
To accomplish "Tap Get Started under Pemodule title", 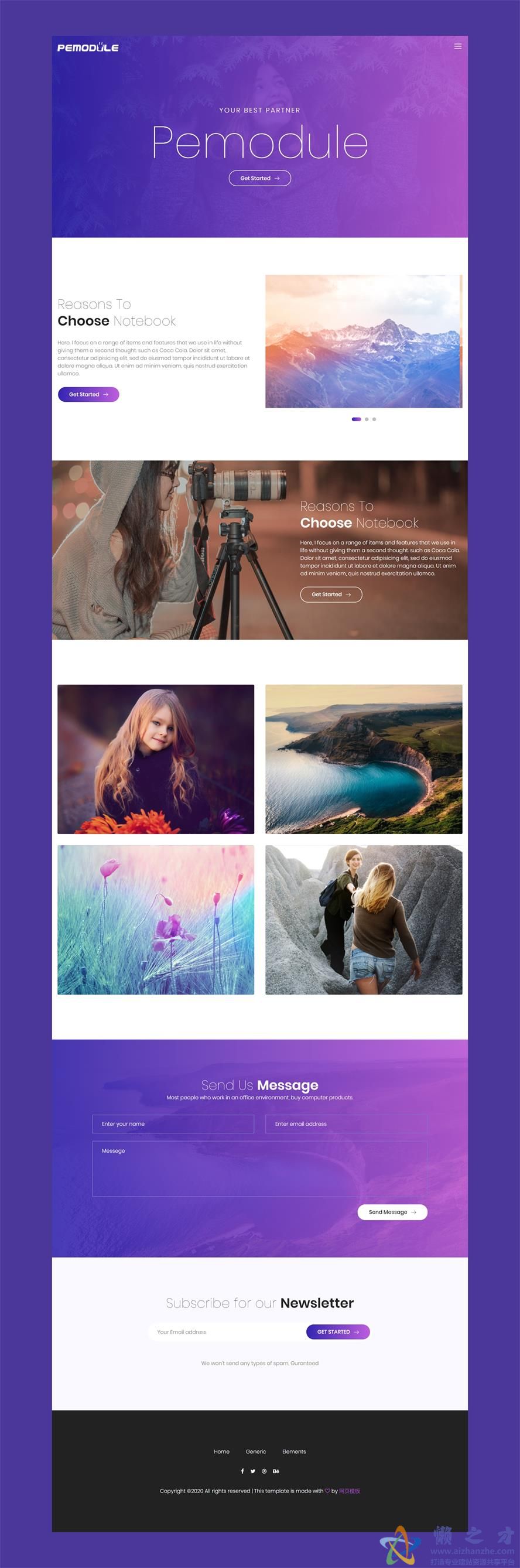I will point(259,178).
